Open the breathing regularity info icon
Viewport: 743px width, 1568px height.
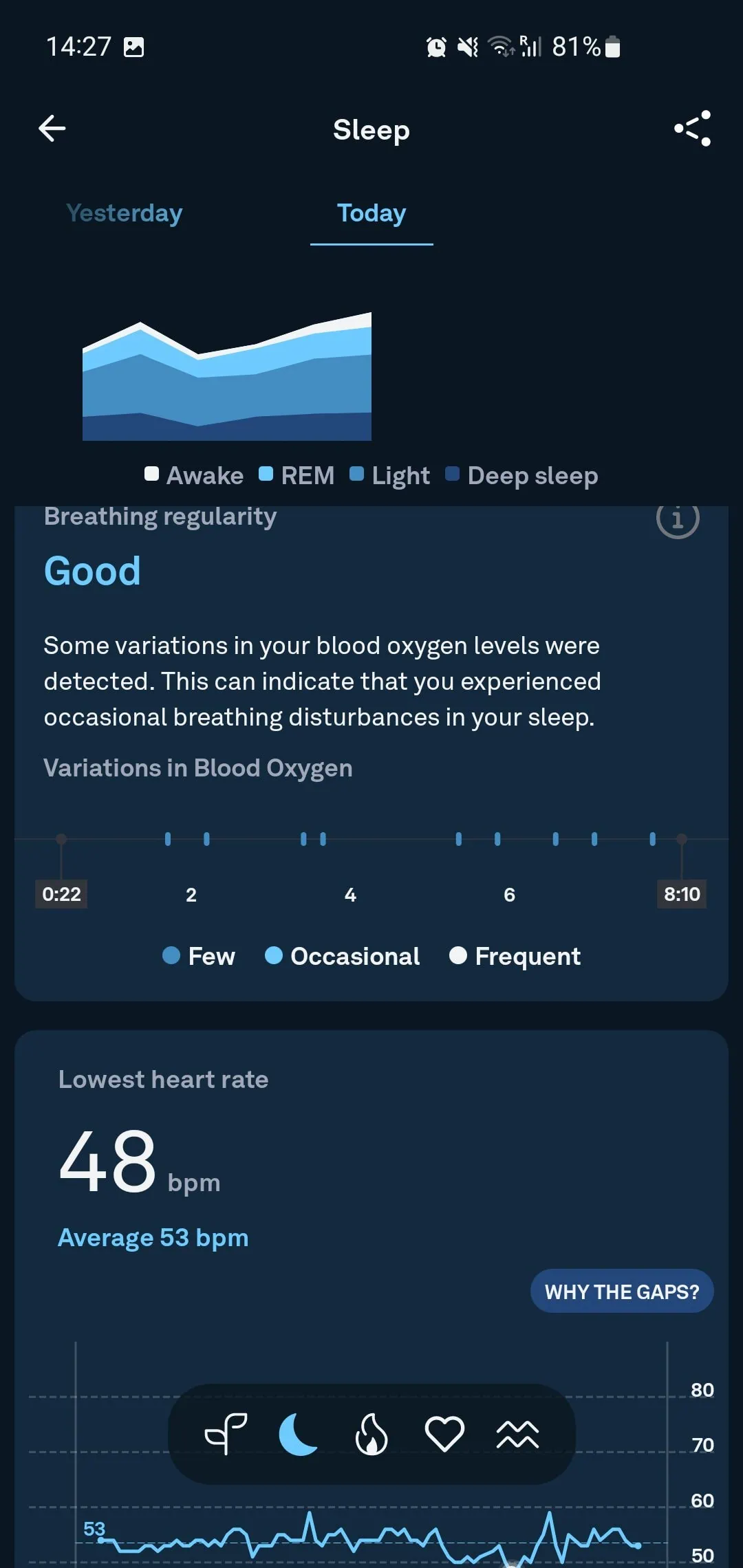click(677, 519)
